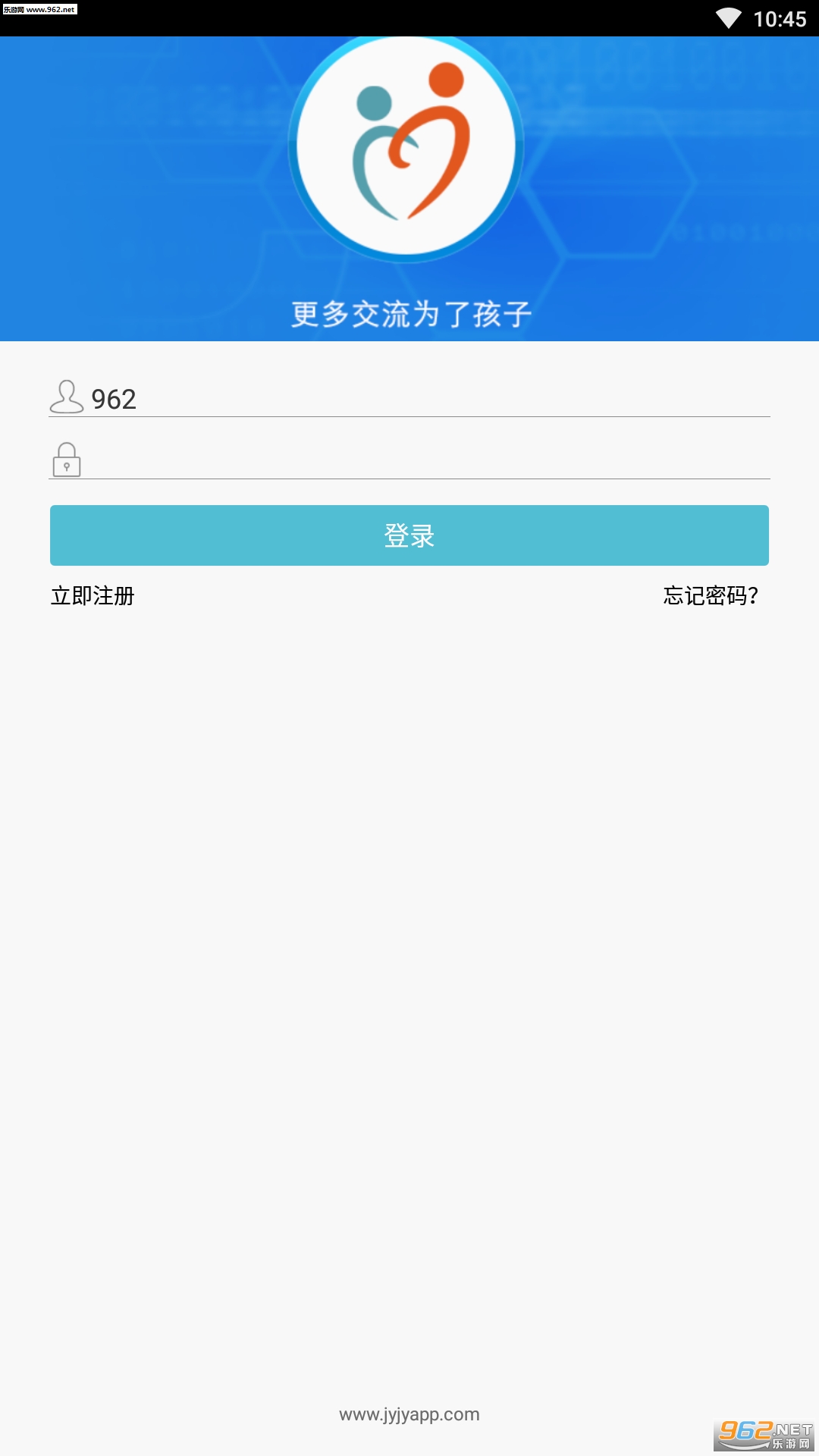Tap the 登录 login button
The height and width of the screenshot is (1456, 819).
coord(409,535)
